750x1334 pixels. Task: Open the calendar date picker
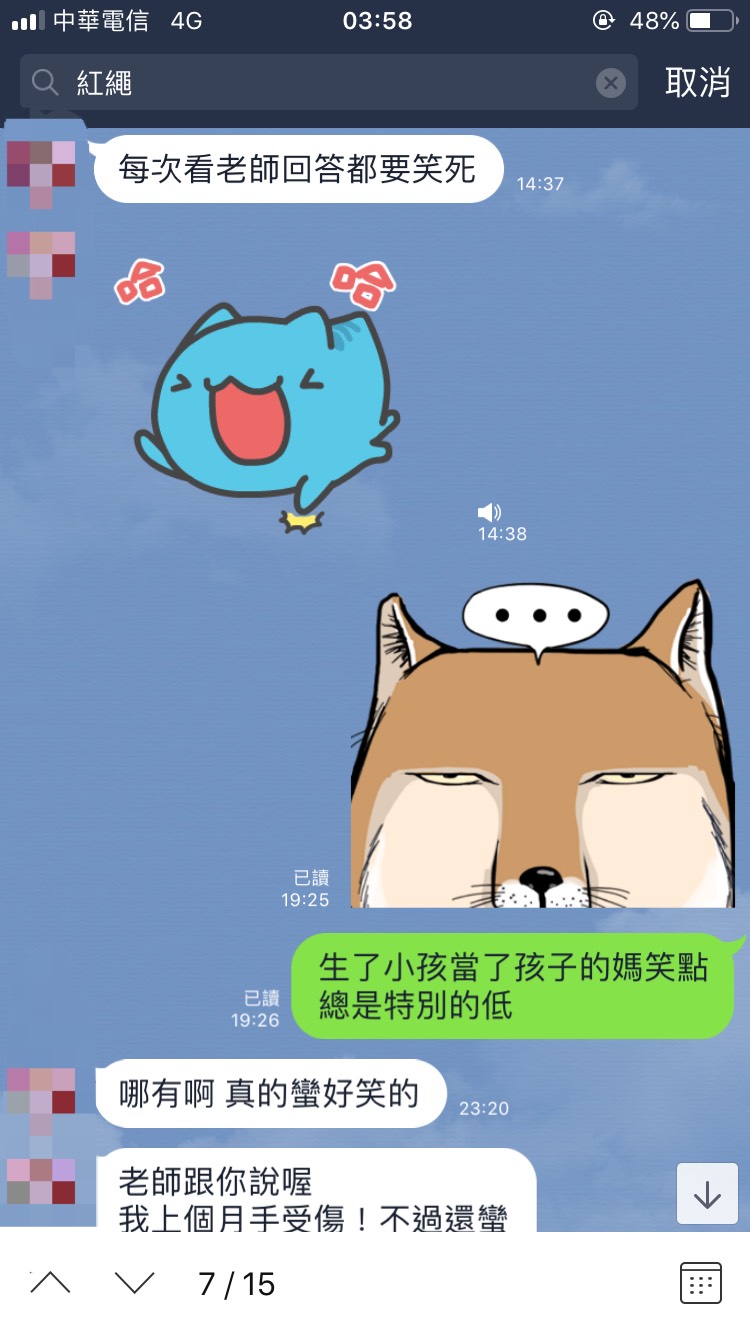[700, 1283]
